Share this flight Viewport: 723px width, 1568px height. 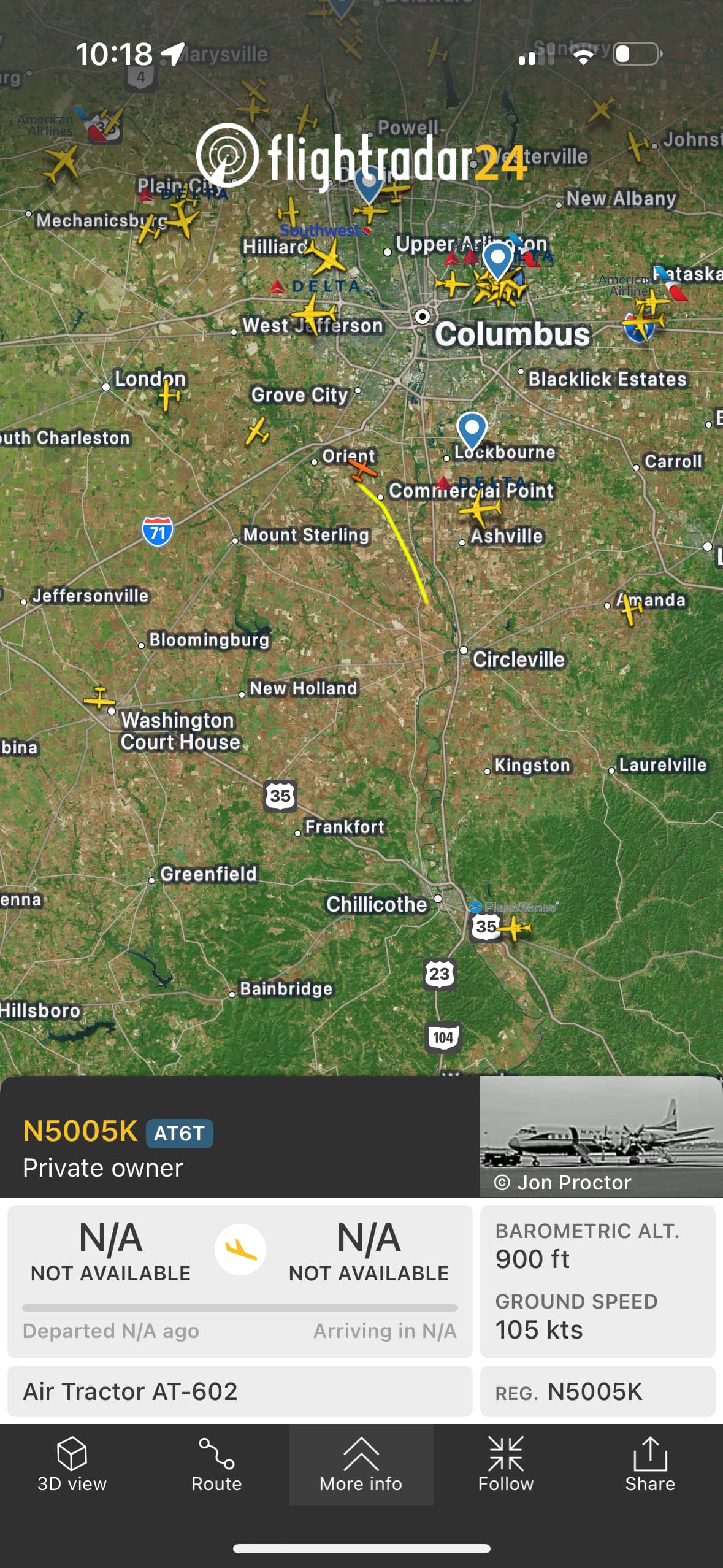click(650, 1465)
